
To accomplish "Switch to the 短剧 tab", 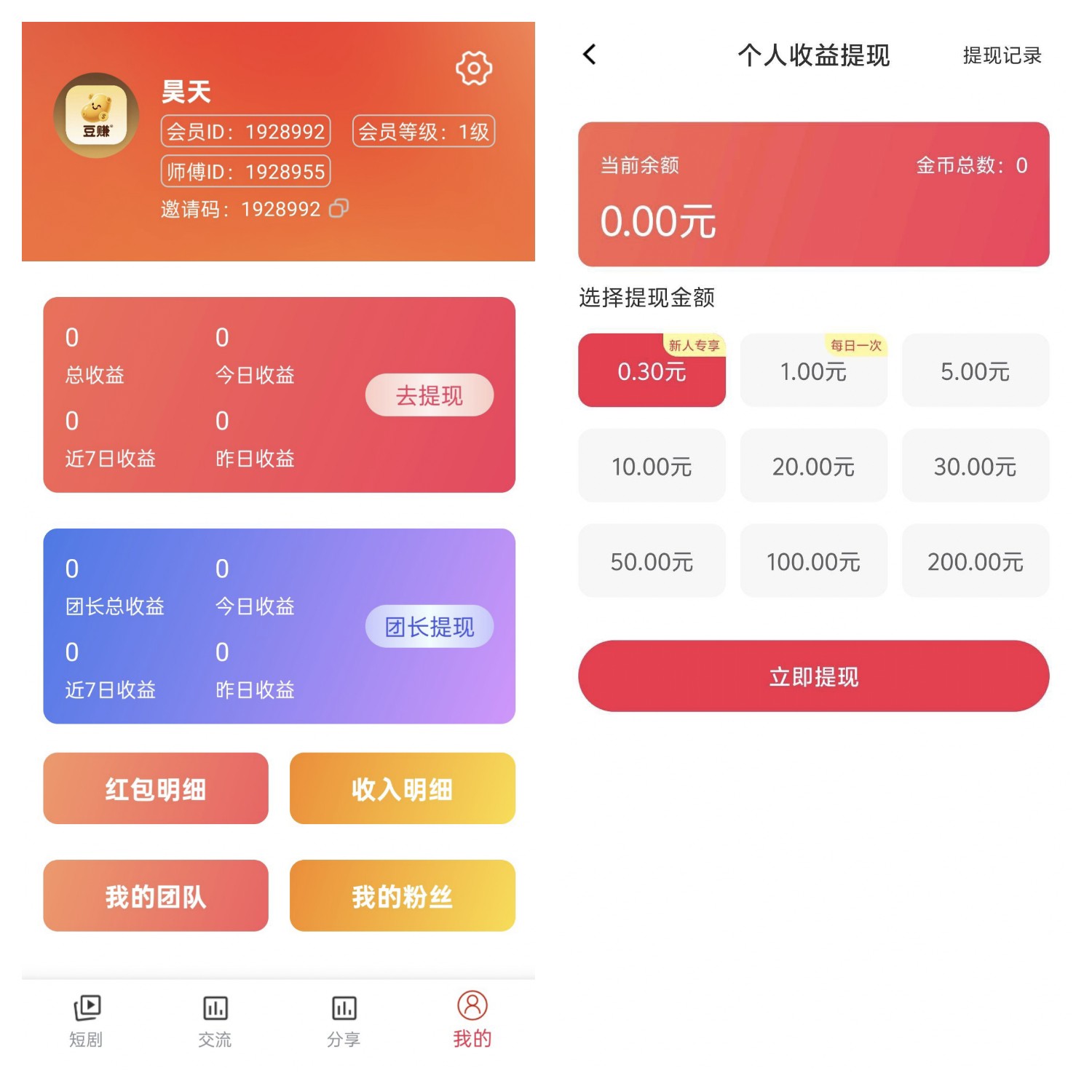I will 87,1021.
